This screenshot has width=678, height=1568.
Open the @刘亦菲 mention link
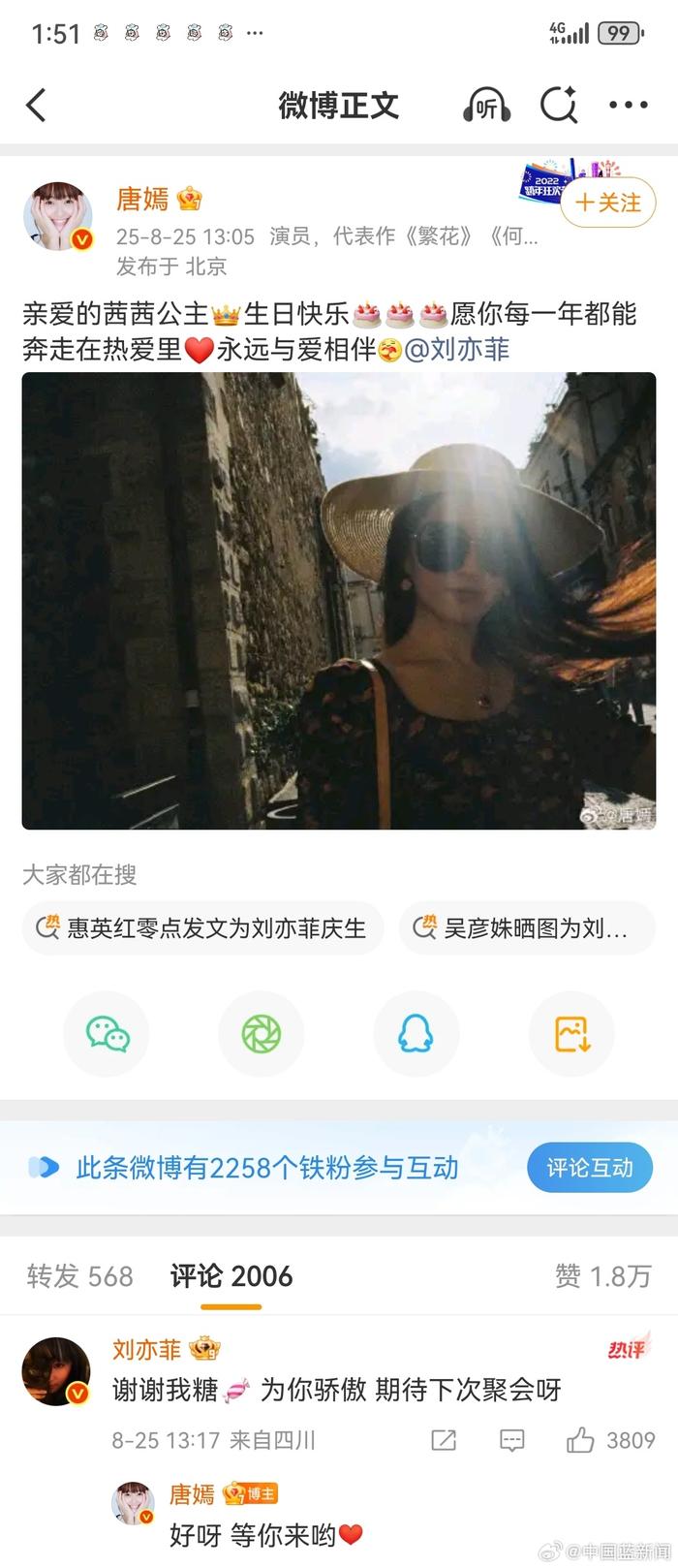click(x=456, y=350)
